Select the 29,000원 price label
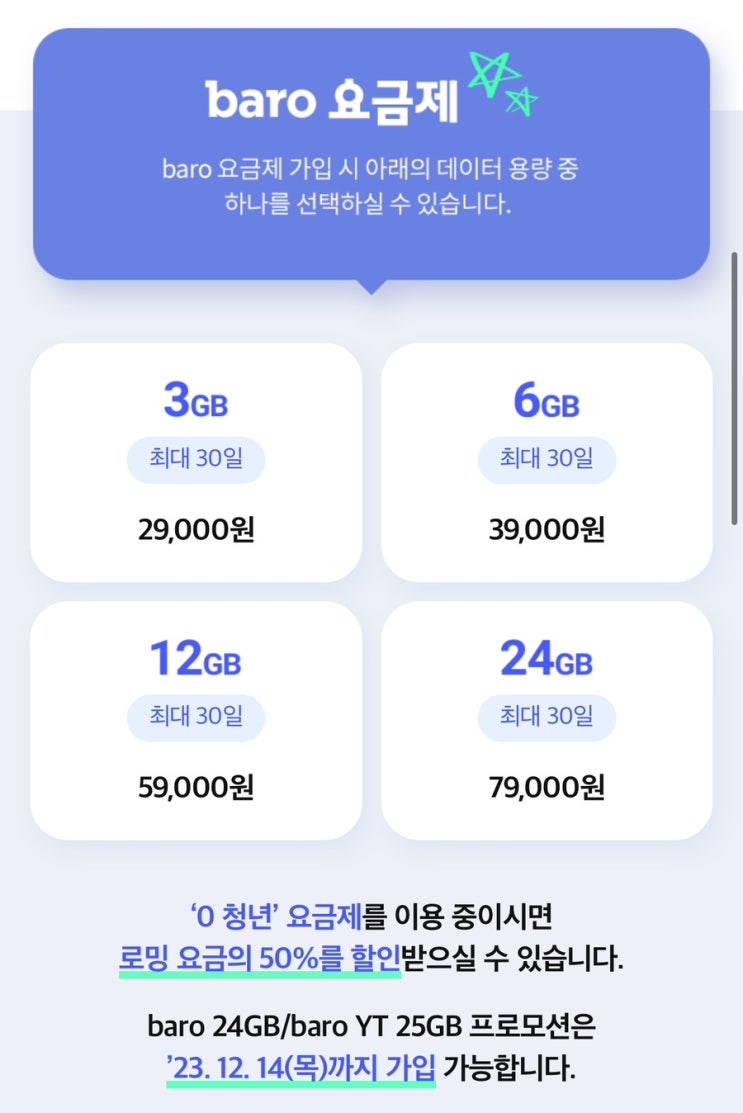743x1113 pixels. (x=196, y=530)
